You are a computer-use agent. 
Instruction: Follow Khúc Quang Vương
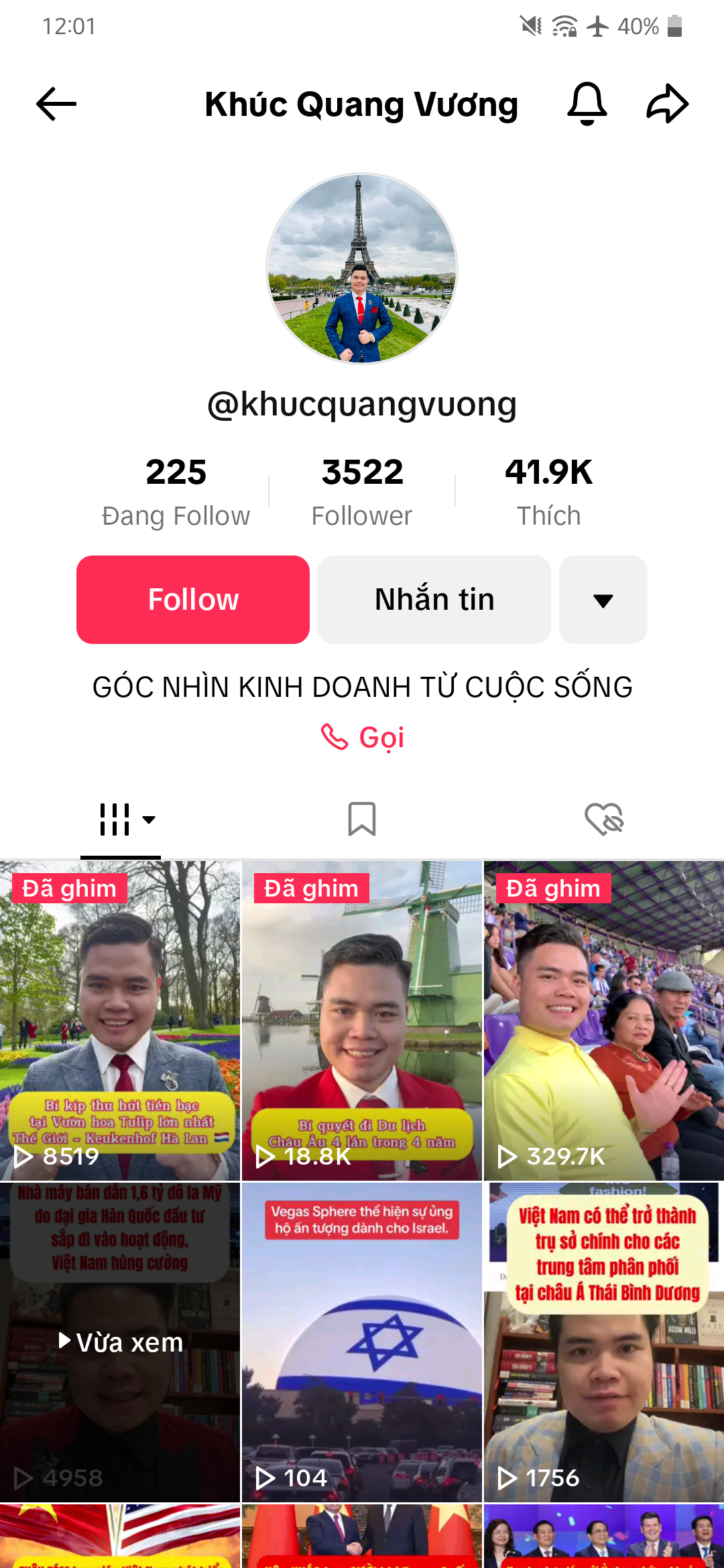pos(193,600)
